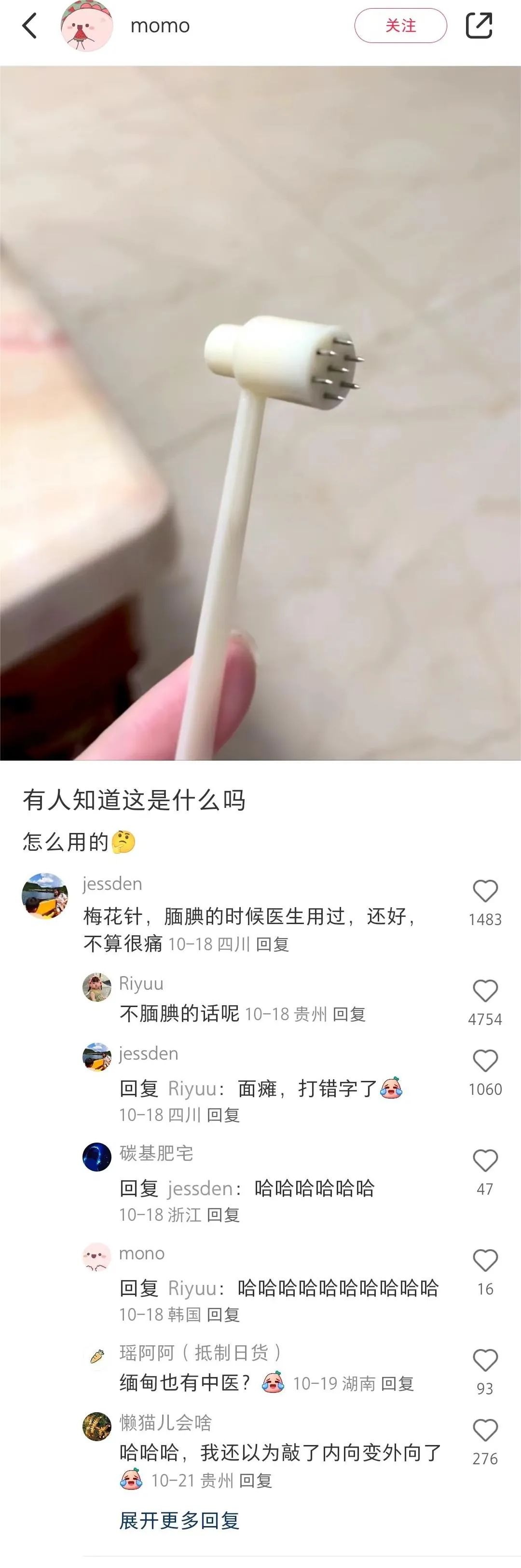Like Riyuu's comment 不腼腆的话呢

485,991
